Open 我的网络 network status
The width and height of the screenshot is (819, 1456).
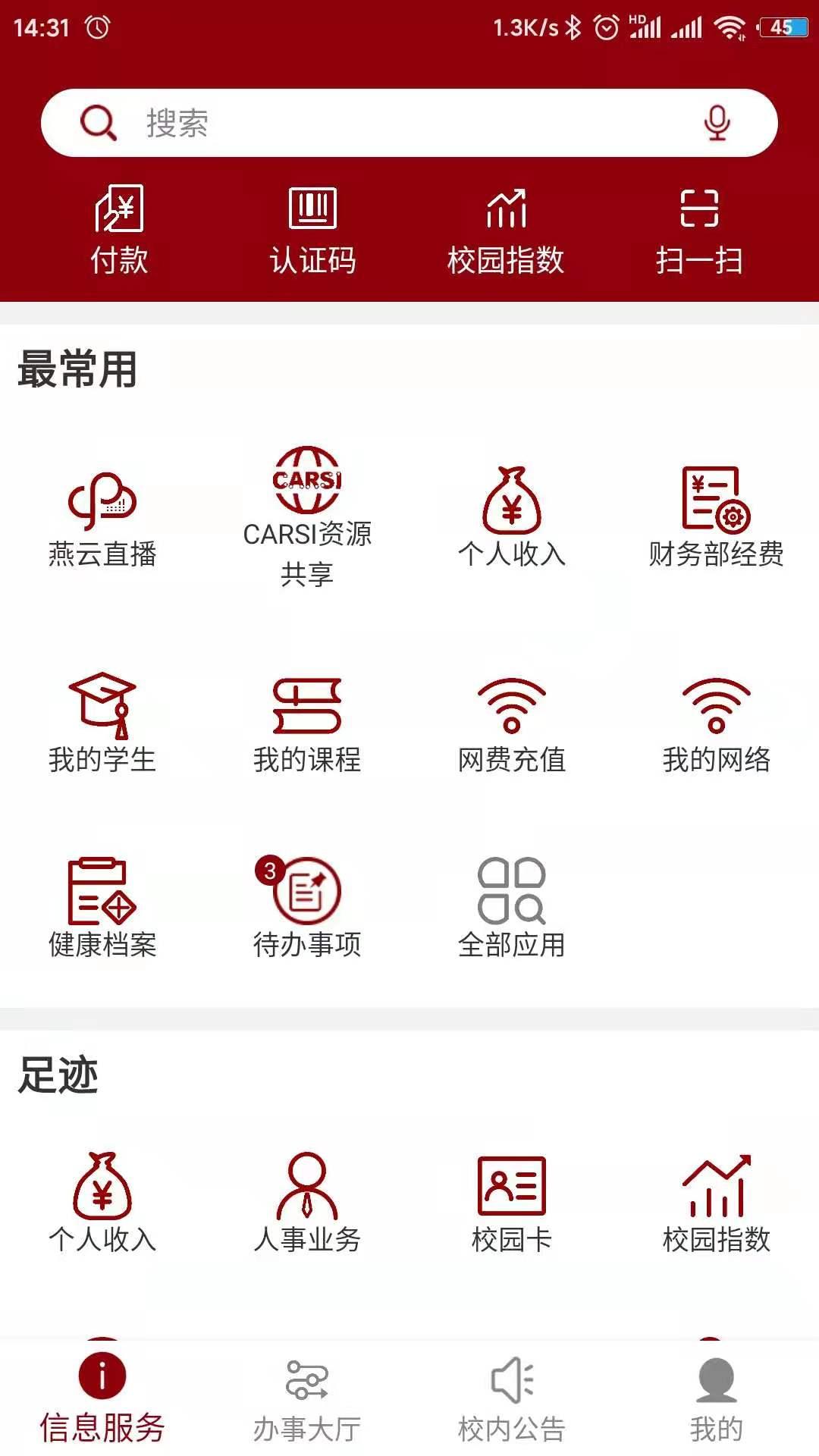pos(717,720)
